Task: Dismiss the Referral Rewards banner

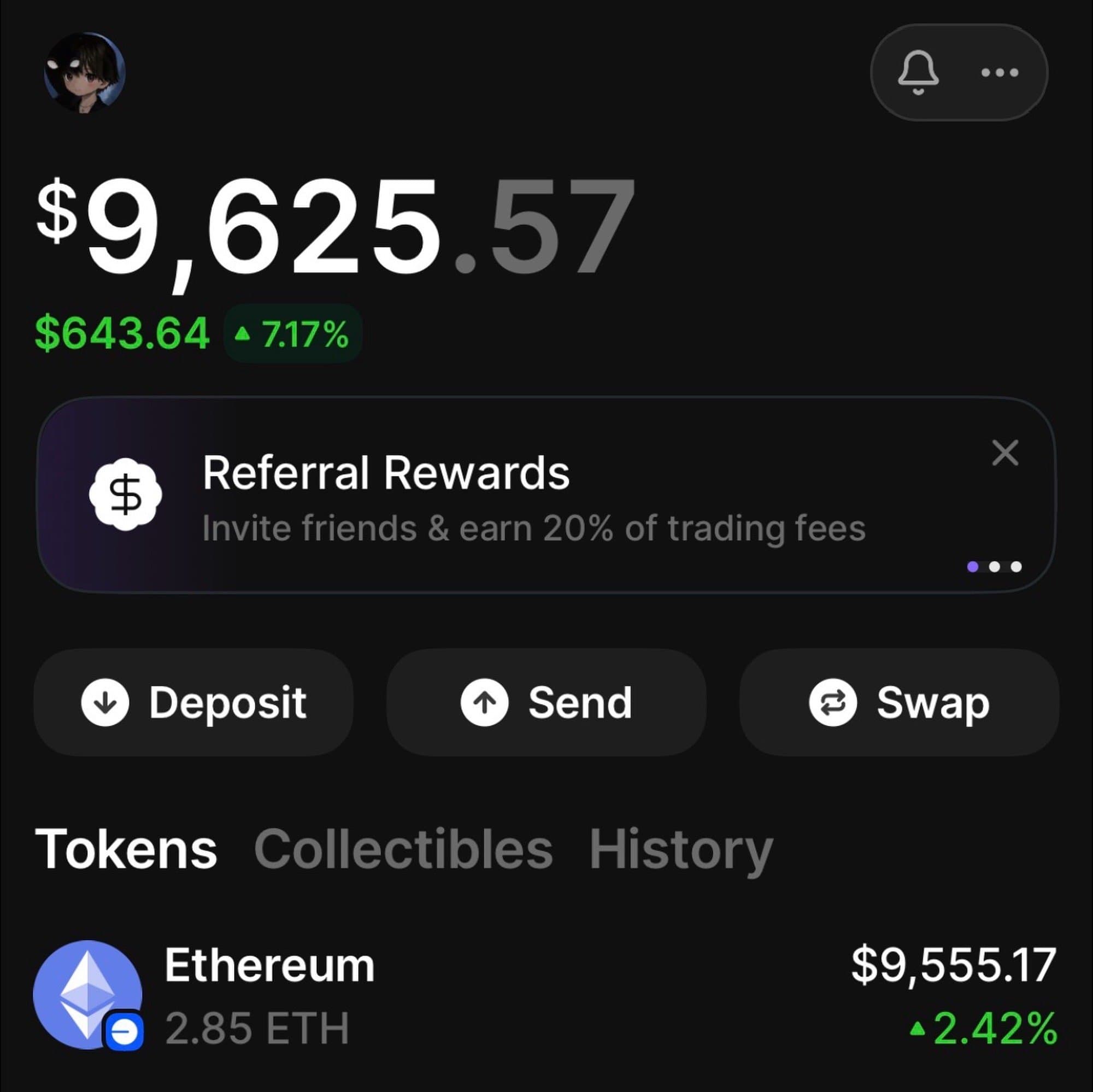Action: click(1006, 453)
